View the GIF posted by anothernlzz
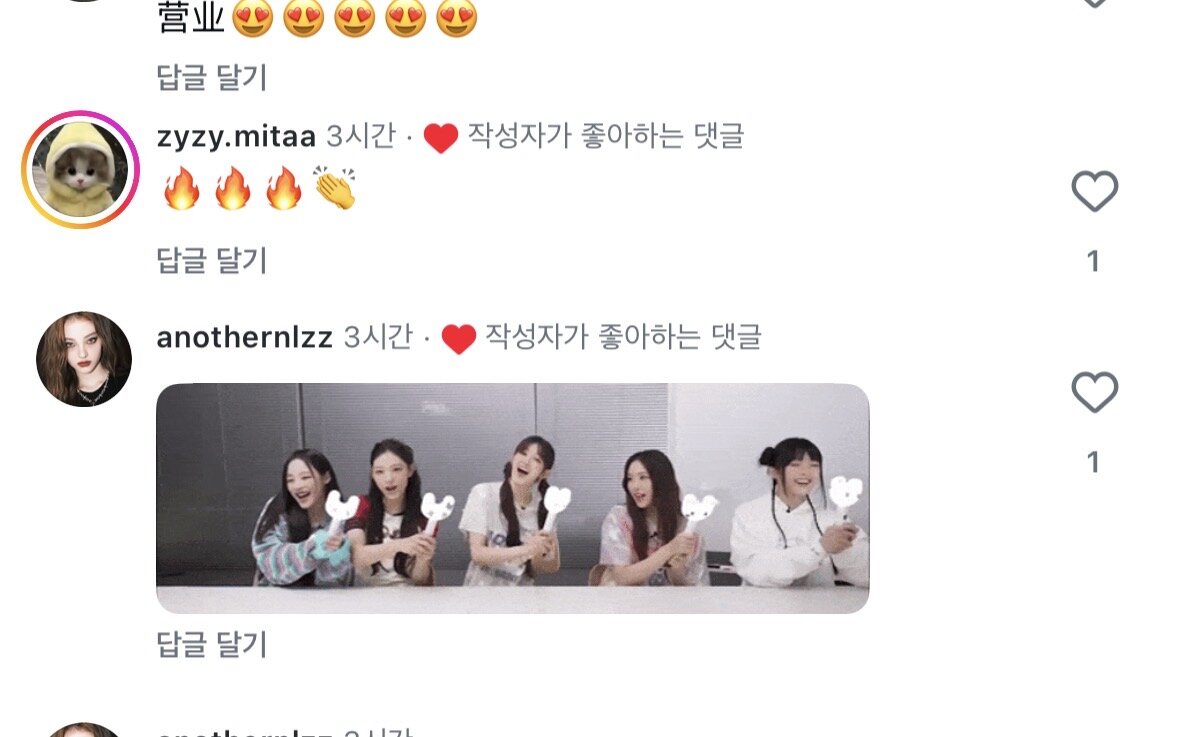 coord(512,498)
